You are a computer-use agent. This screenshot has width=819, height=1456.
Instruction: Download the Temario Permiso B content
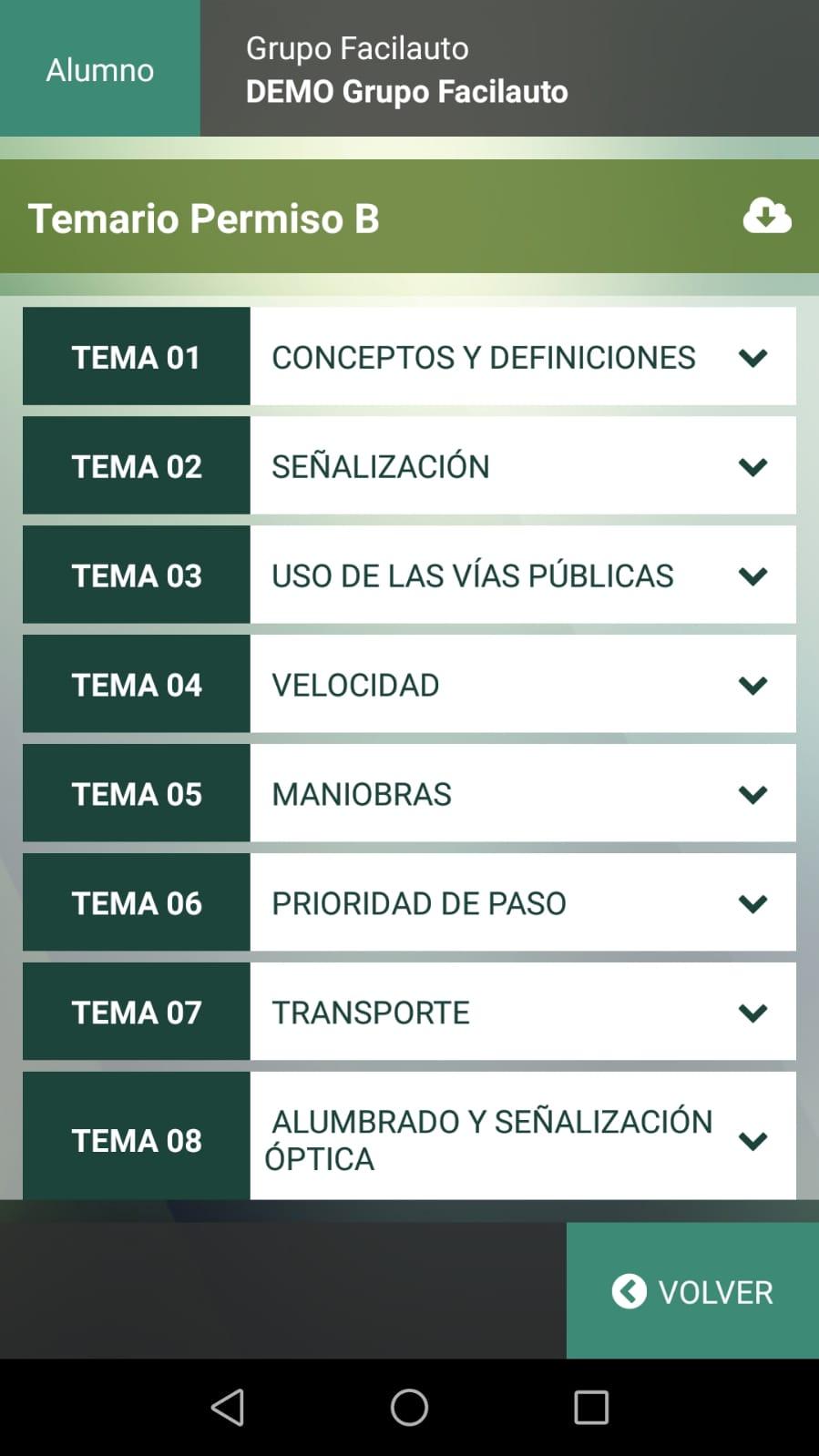(767, 217)
